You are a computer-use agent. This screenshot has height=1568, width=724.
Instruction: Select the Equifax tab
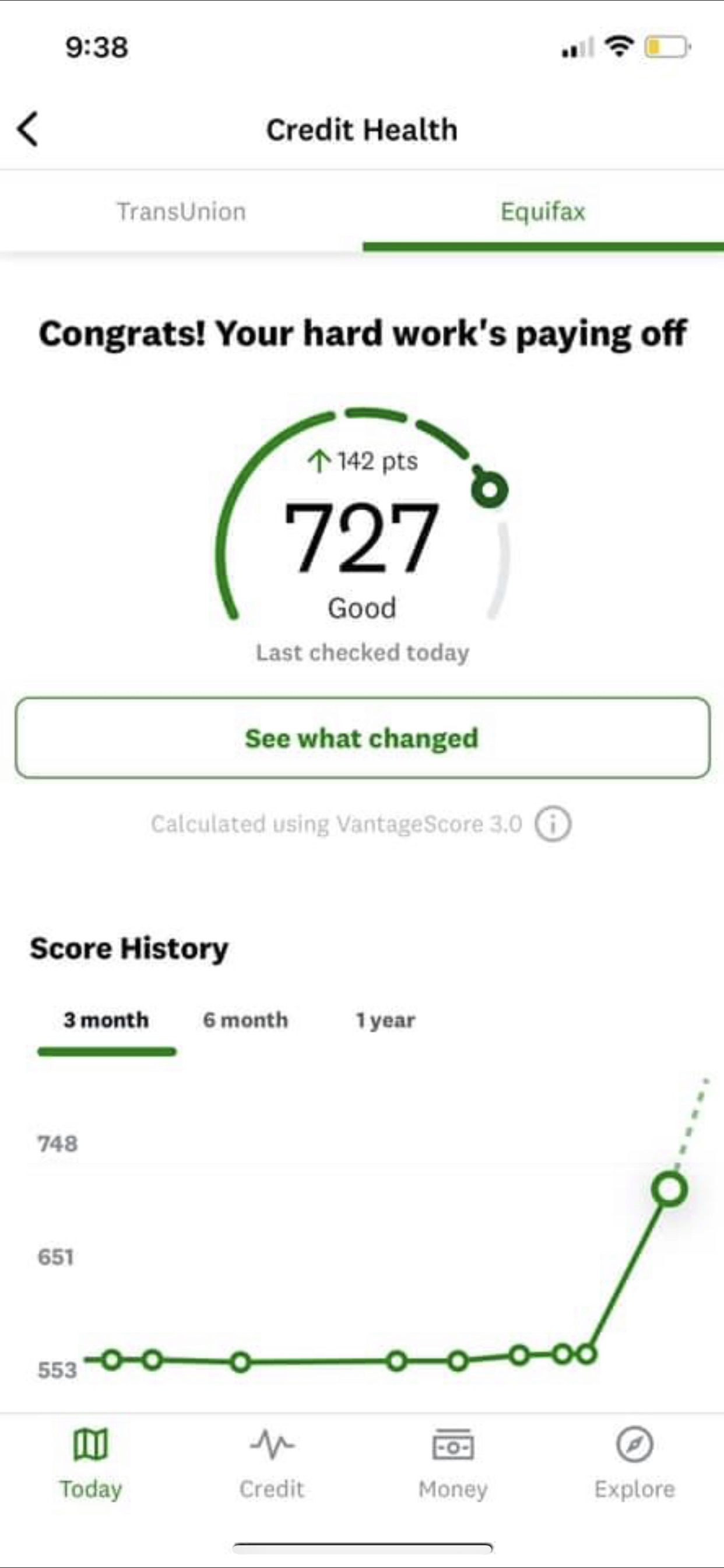pos(543,212)
